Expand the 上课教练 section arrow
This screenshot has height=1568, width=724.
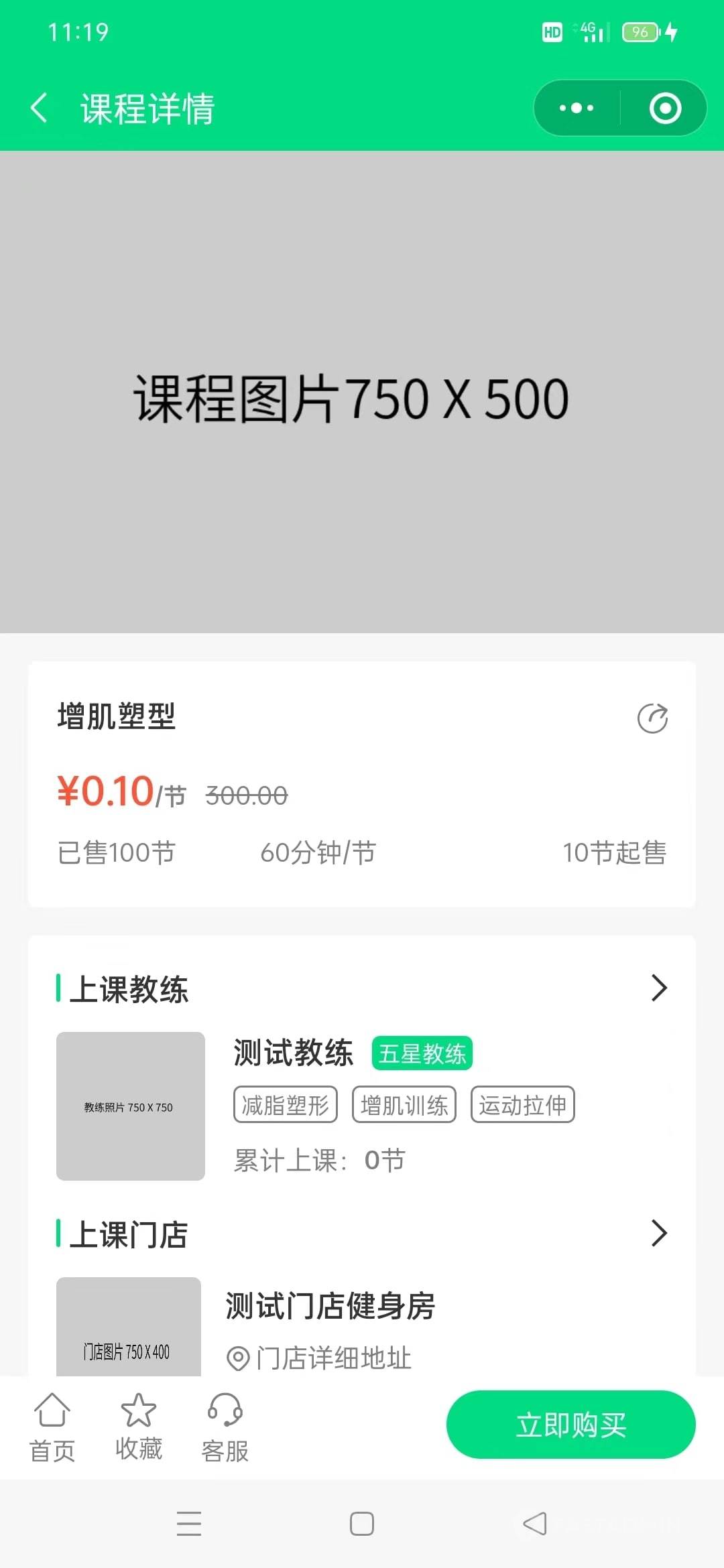[659, 988]
